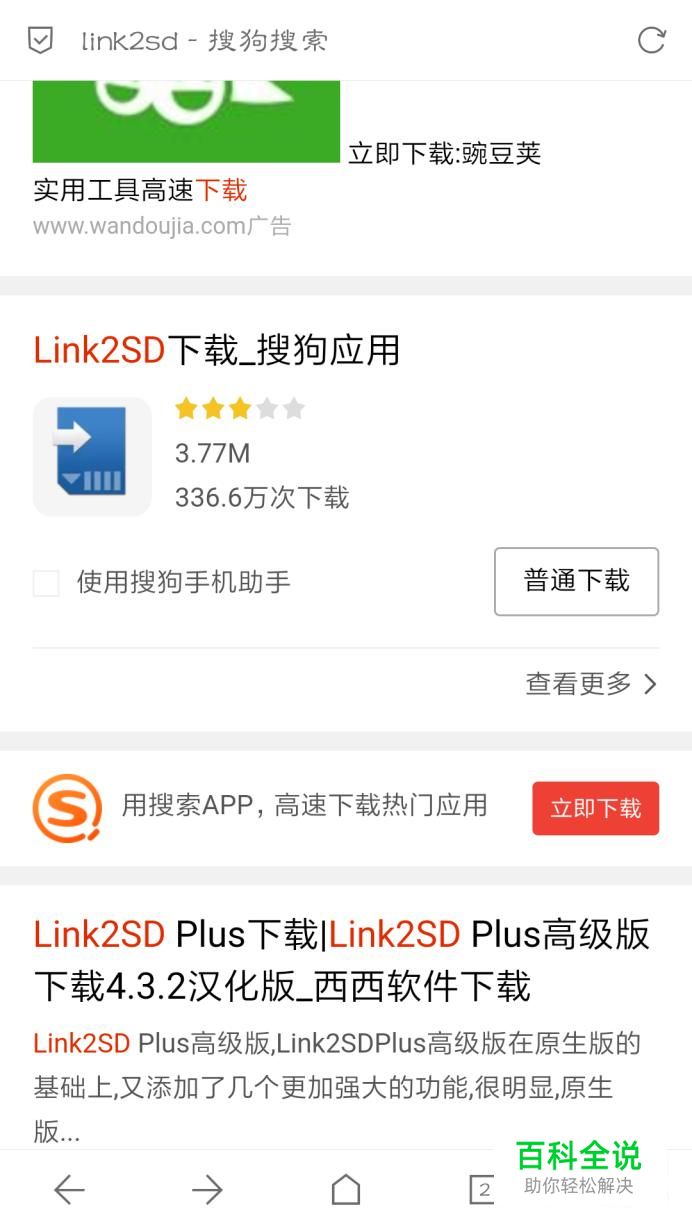Open Link2SD下载_搜狗应用 result

[x=216, y=350]
